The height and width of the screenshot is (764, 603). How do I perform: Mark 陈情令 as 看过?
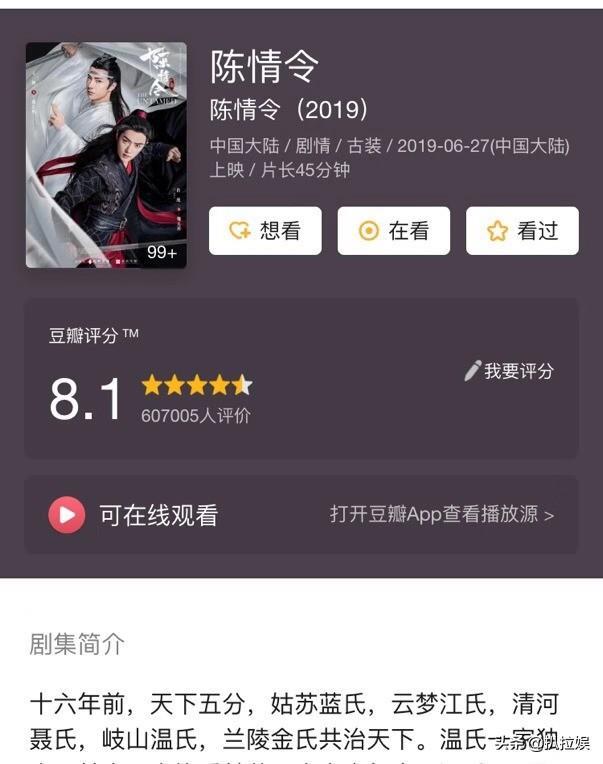click(x=522, y=231)
